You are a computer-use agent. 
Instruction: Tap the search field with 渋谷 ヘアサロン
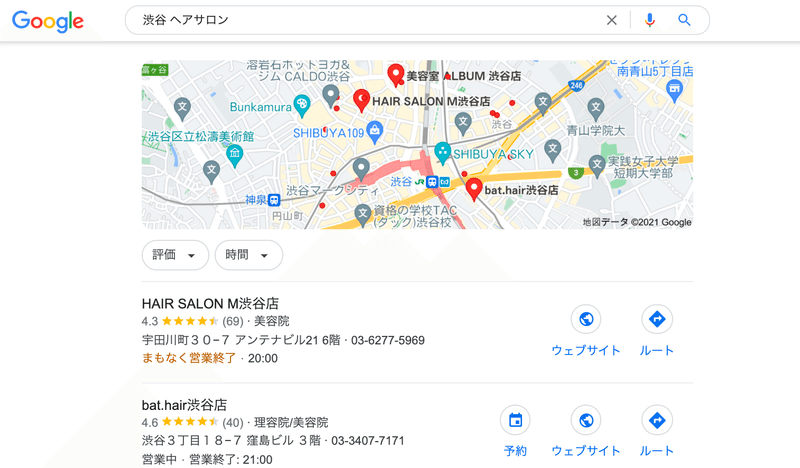(x=360, y=20)
